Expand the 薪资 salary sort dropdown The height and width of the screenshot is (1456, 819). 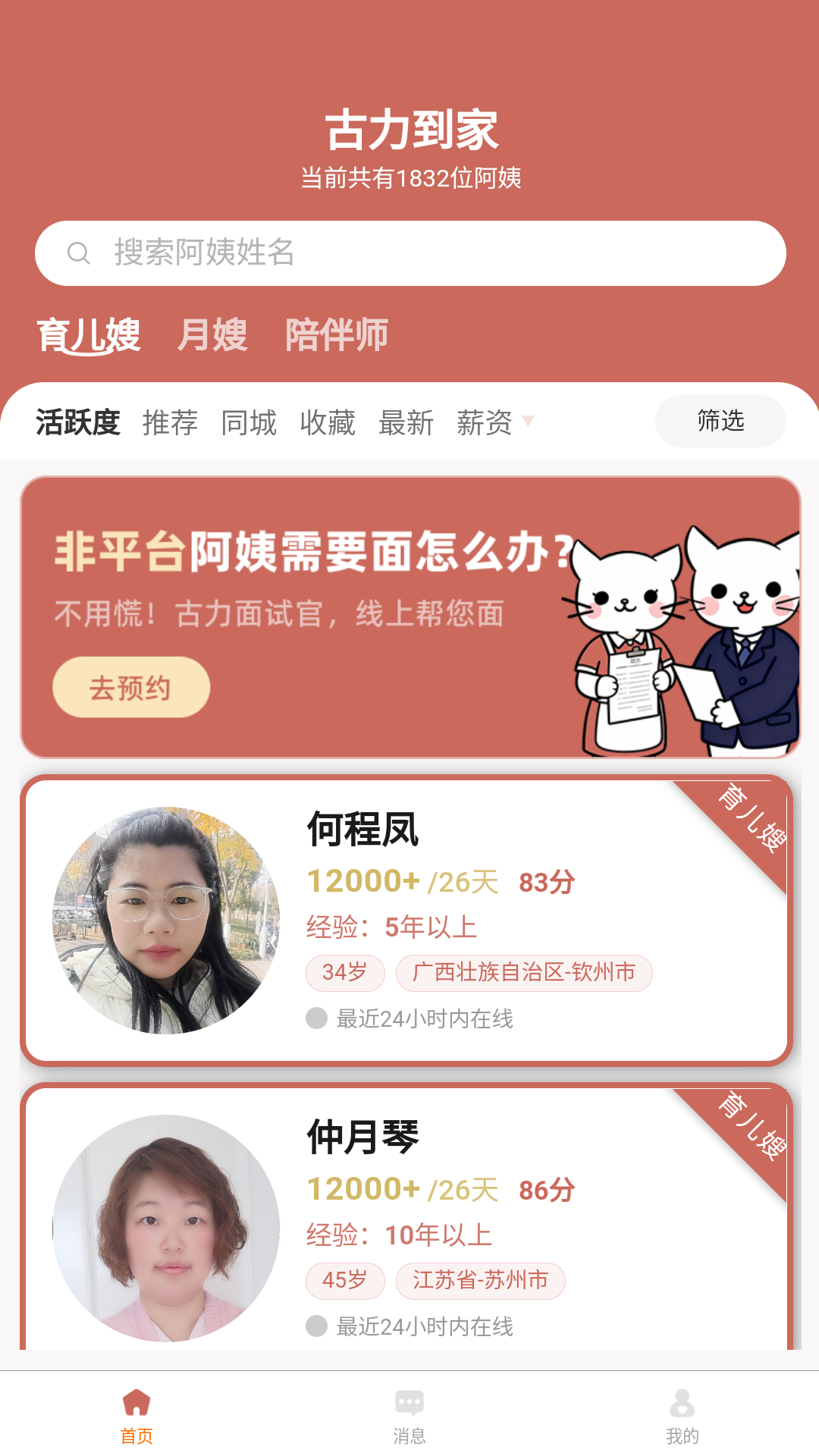[x=492, y=422]
